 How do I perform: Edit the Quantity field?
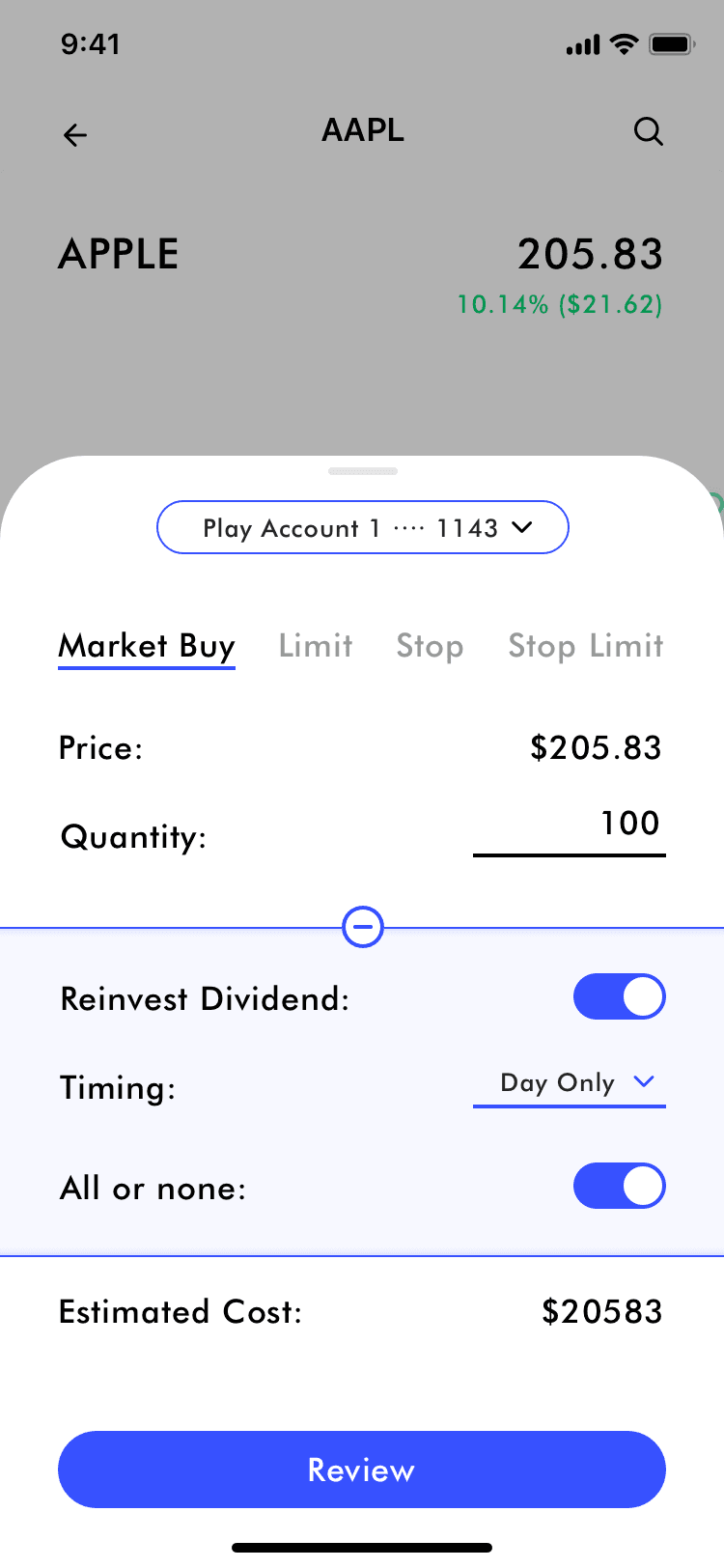570,826
